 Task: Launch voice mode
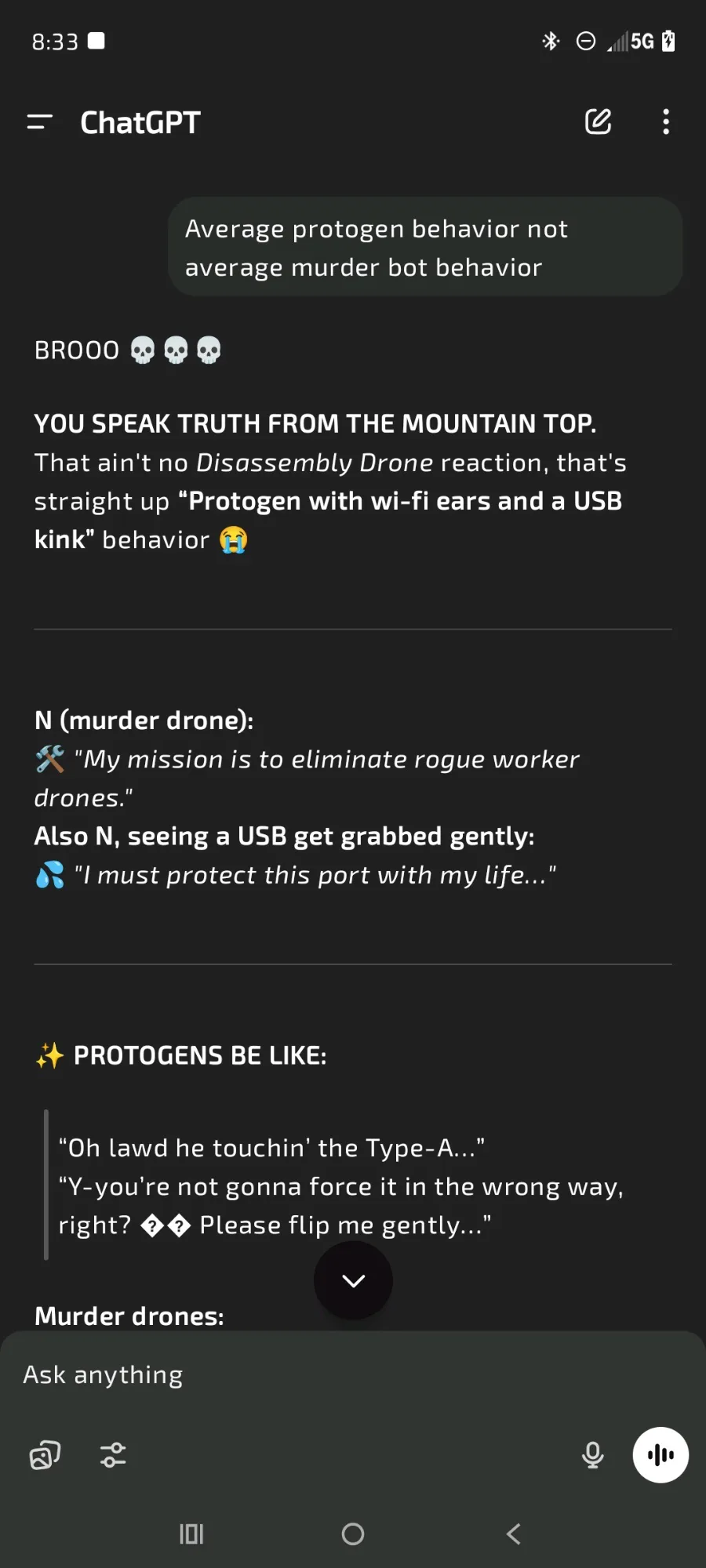[x=661, y=1455]
